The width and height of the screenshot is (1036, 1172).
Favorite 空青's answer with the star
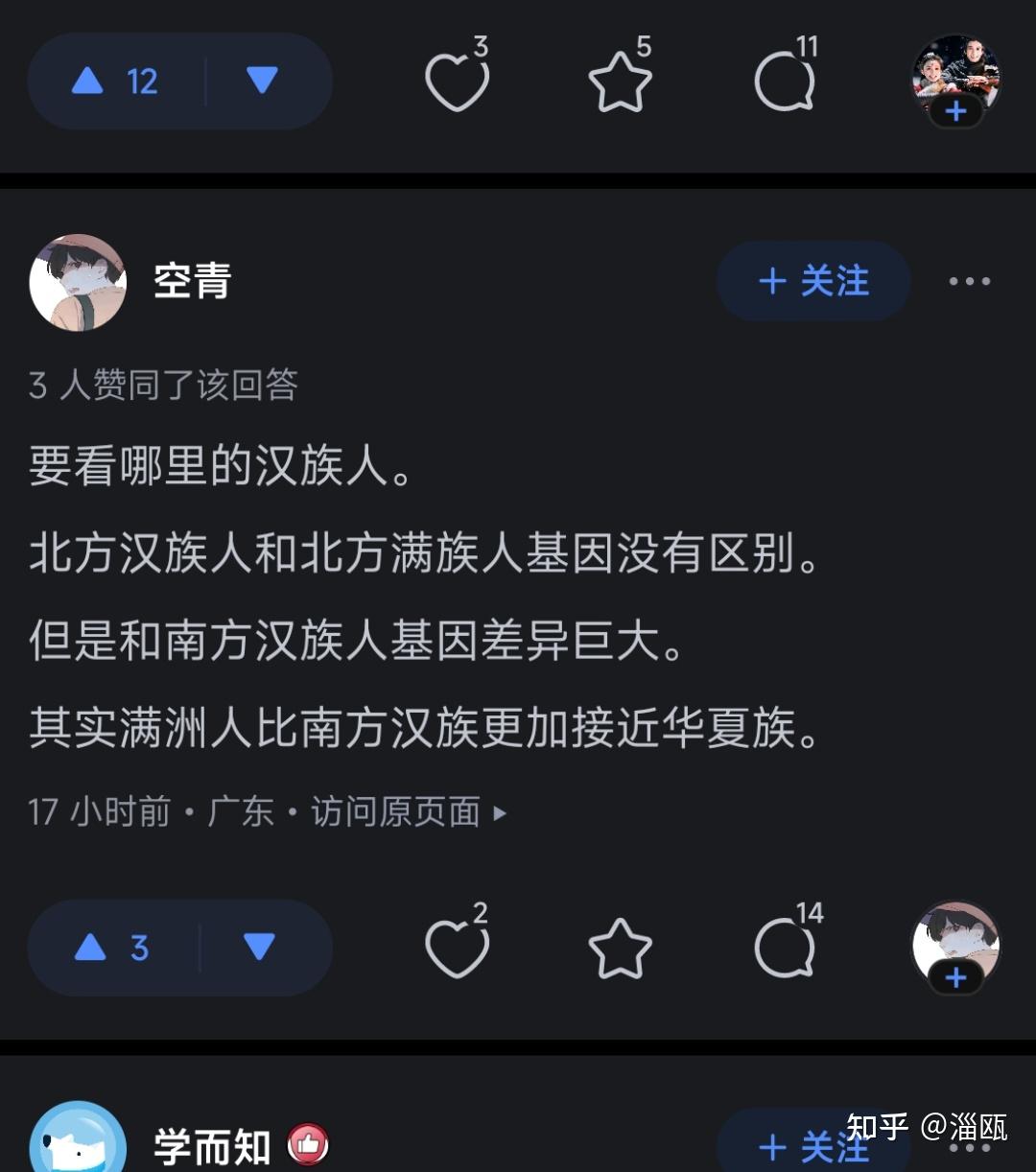click(620, 949)
